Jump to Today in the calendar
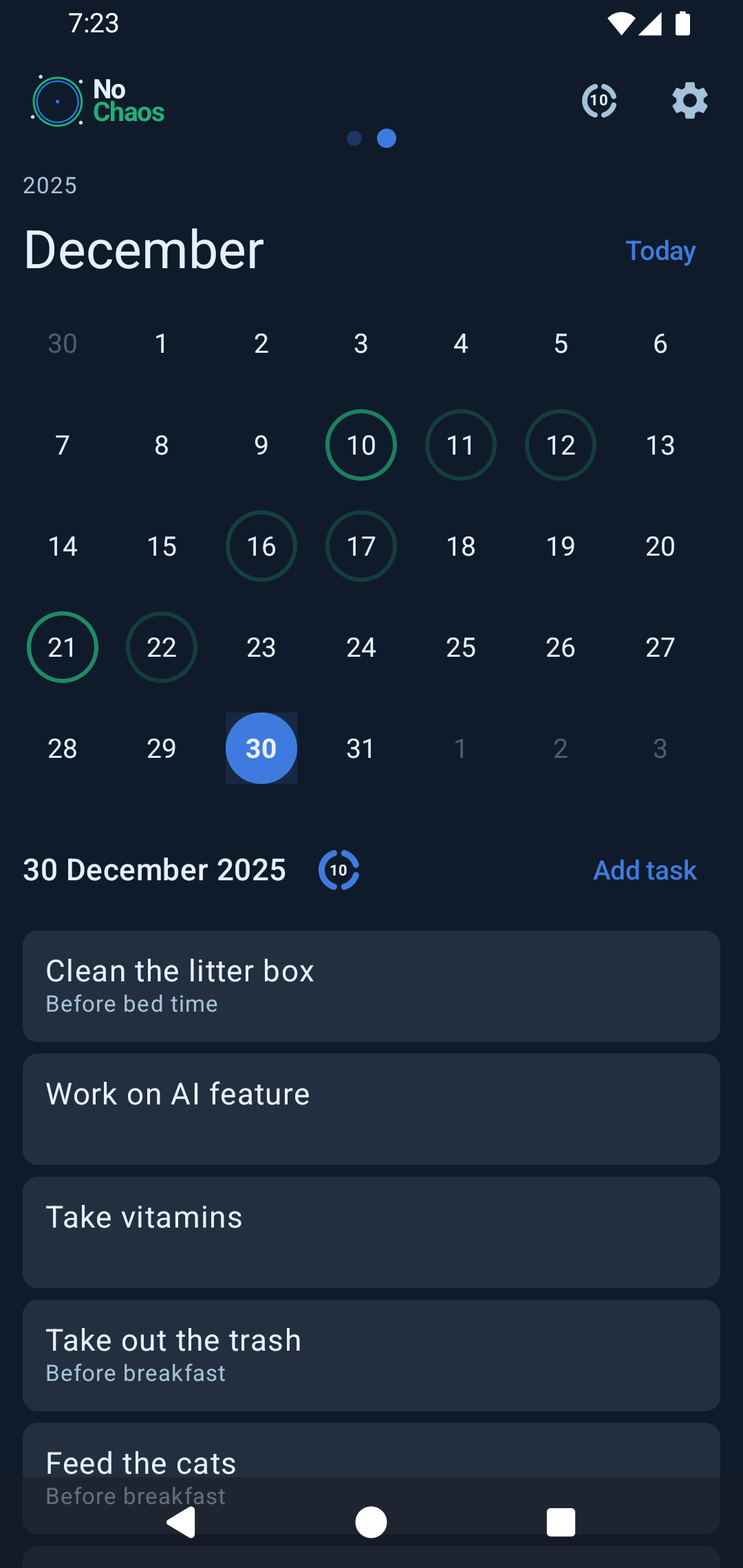 [x=659, y=251]
